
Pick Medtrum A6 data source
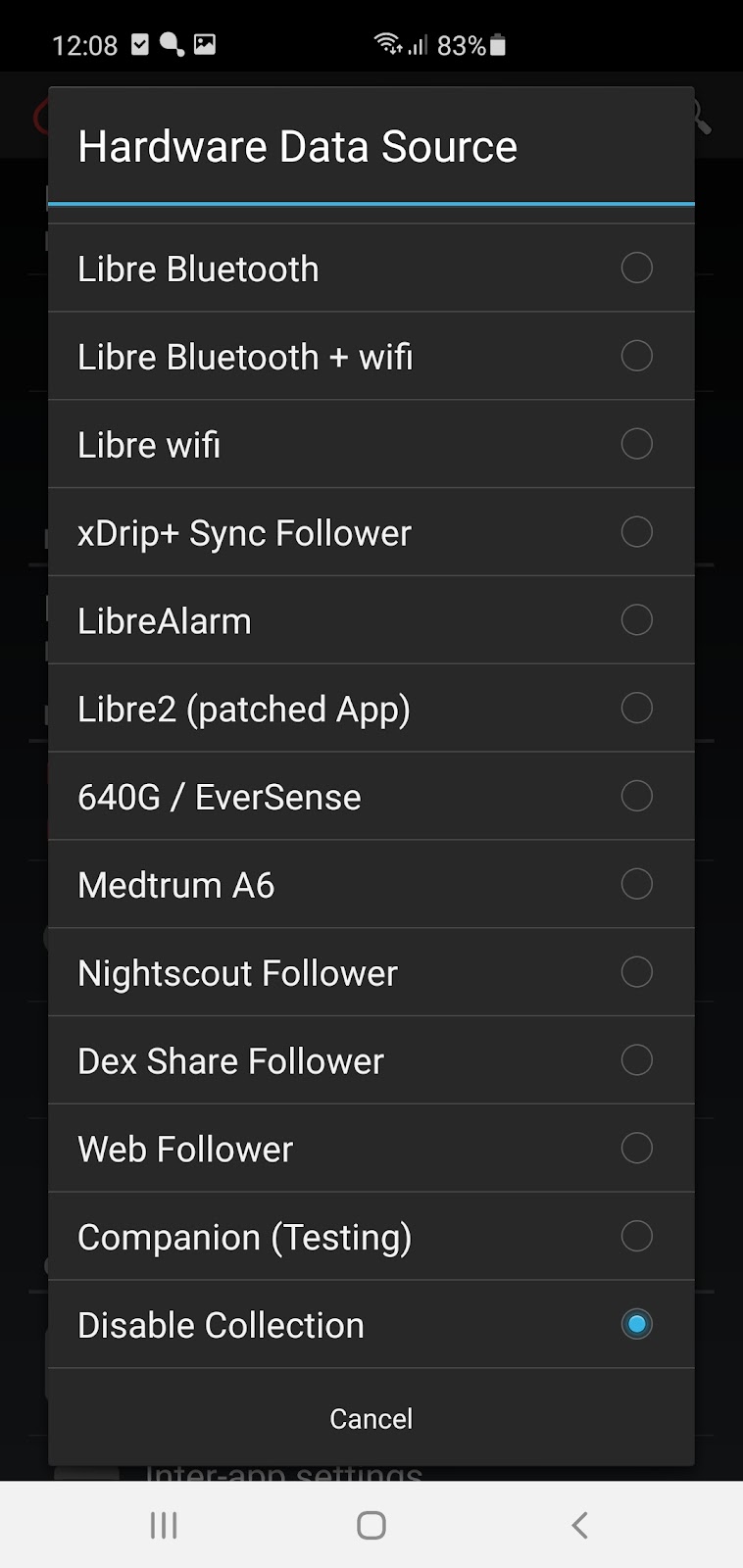371,884
